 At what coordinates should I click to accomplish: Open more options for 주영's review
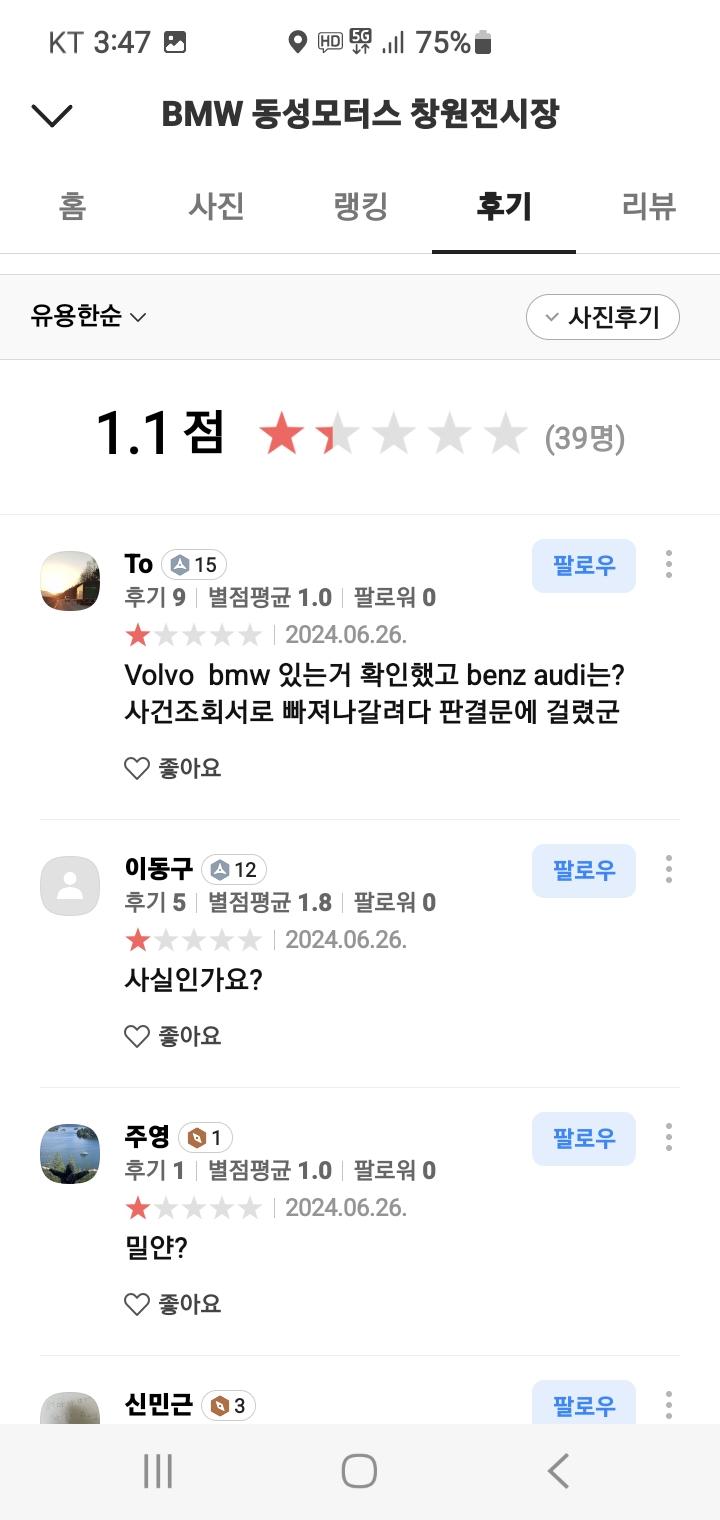pos(669,1137)
